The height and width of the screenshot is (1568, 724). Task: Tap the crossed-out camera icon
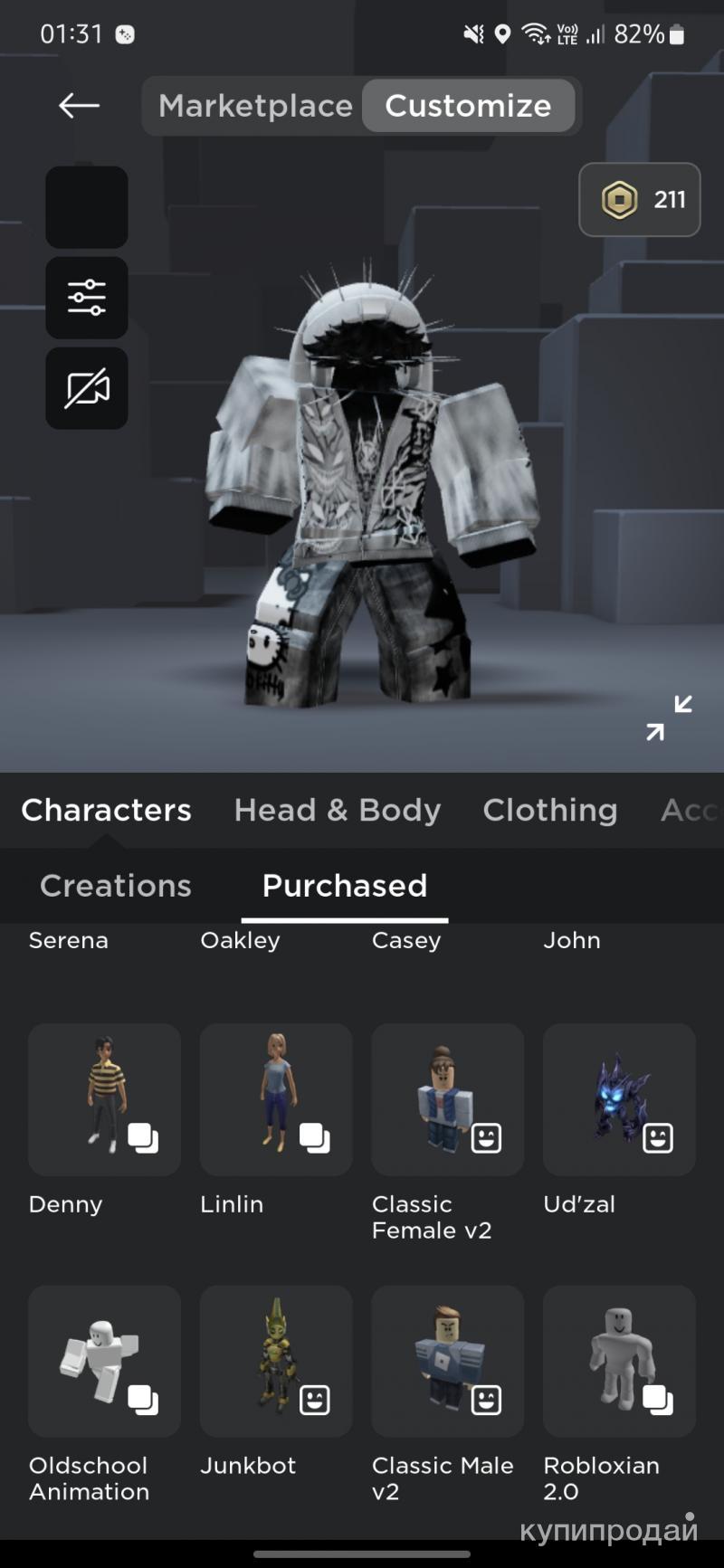(87, 388)
